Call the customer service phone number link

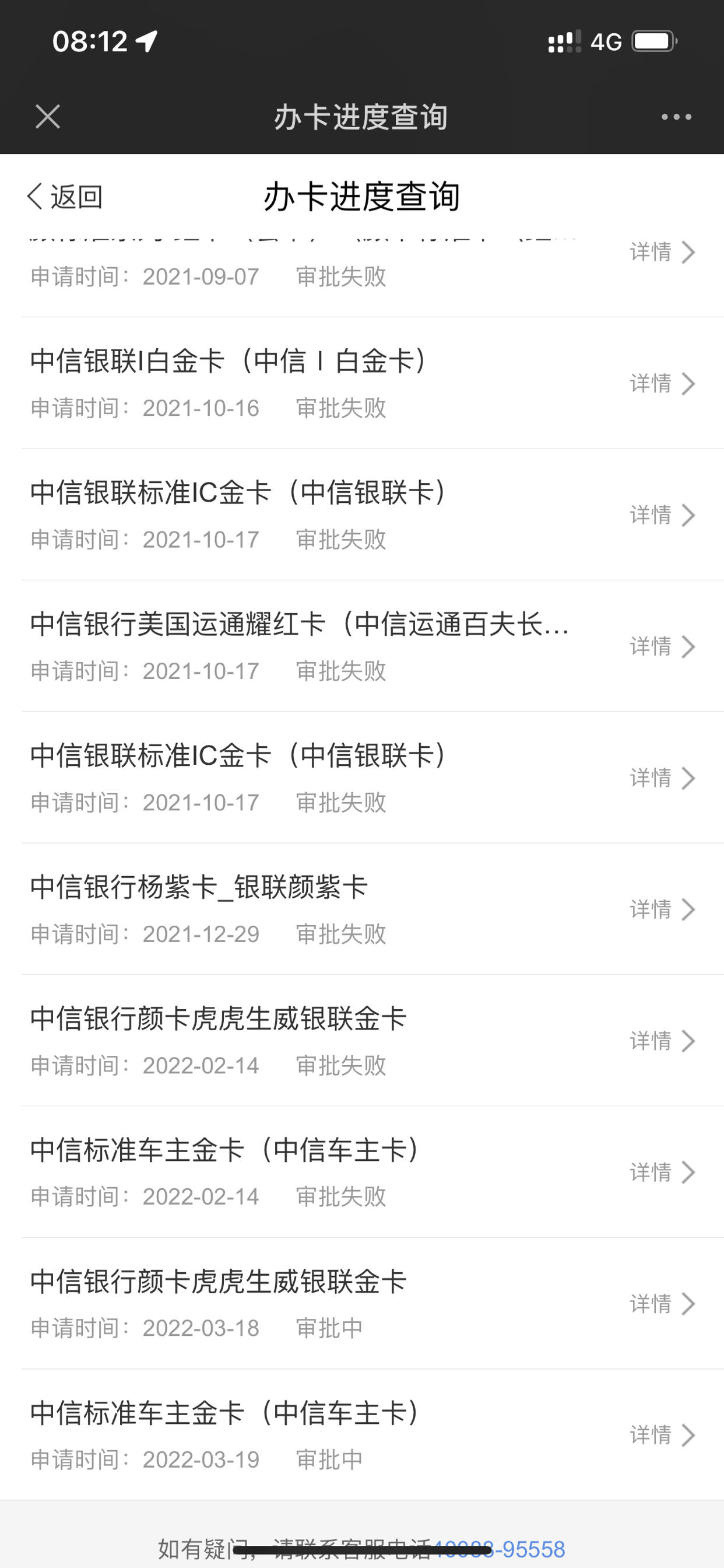tap(499, 1549)
